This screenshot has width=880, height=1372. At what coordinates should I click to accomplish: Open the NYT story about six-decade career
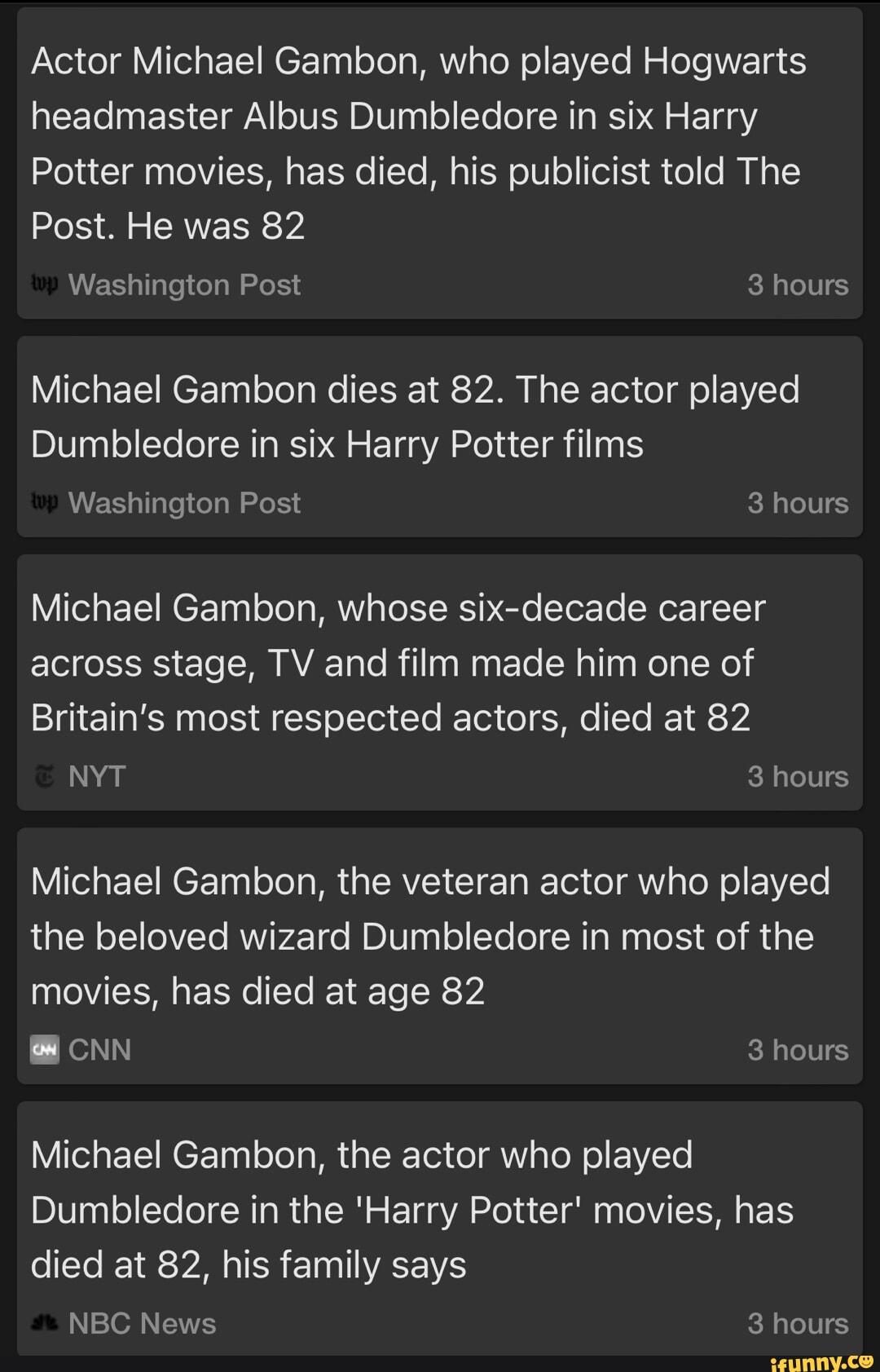click(440, 685)
